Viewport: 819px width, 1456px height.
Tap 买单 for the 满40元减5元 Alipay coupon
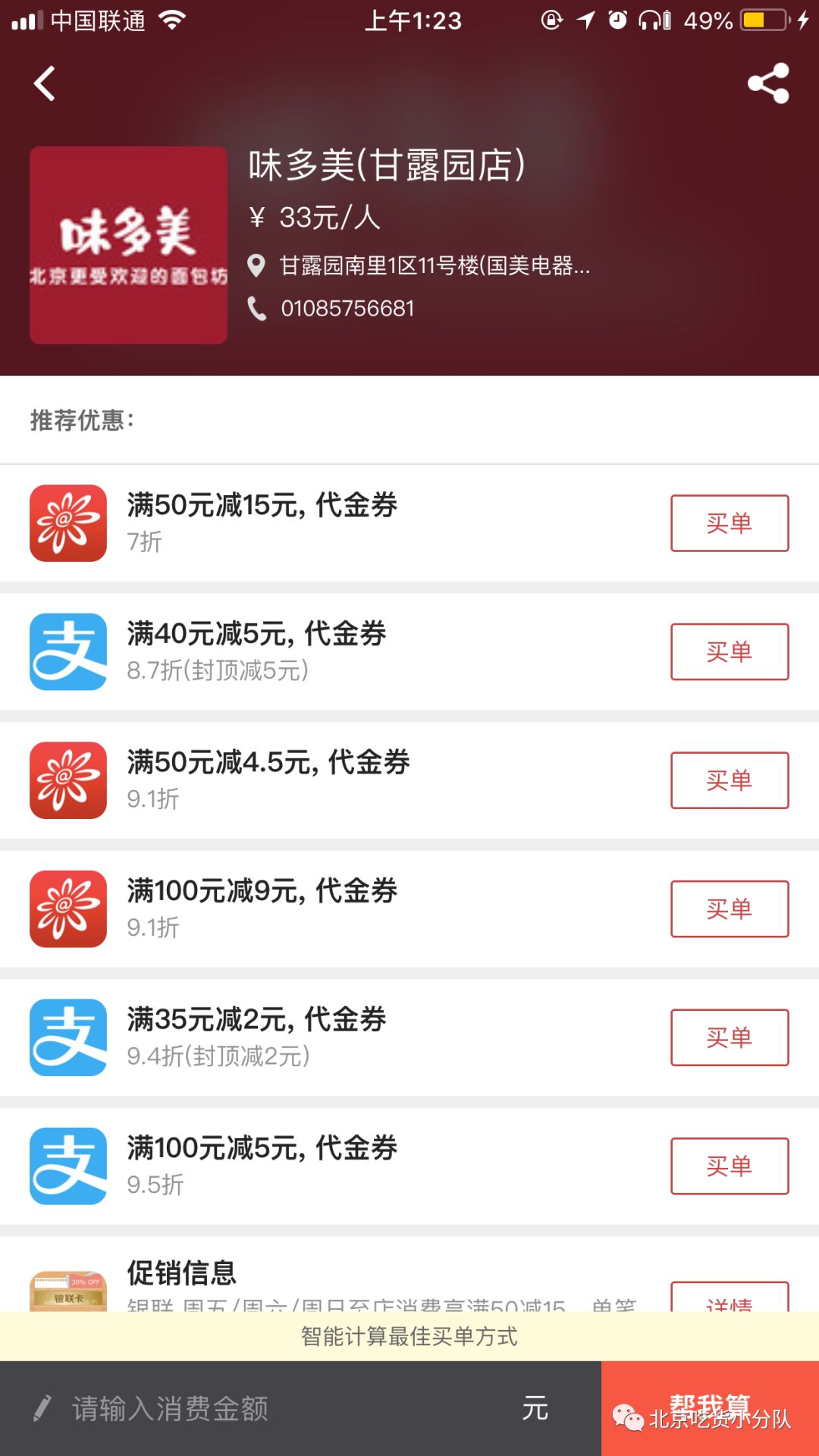pyautogui.click(x=729, y=651)
